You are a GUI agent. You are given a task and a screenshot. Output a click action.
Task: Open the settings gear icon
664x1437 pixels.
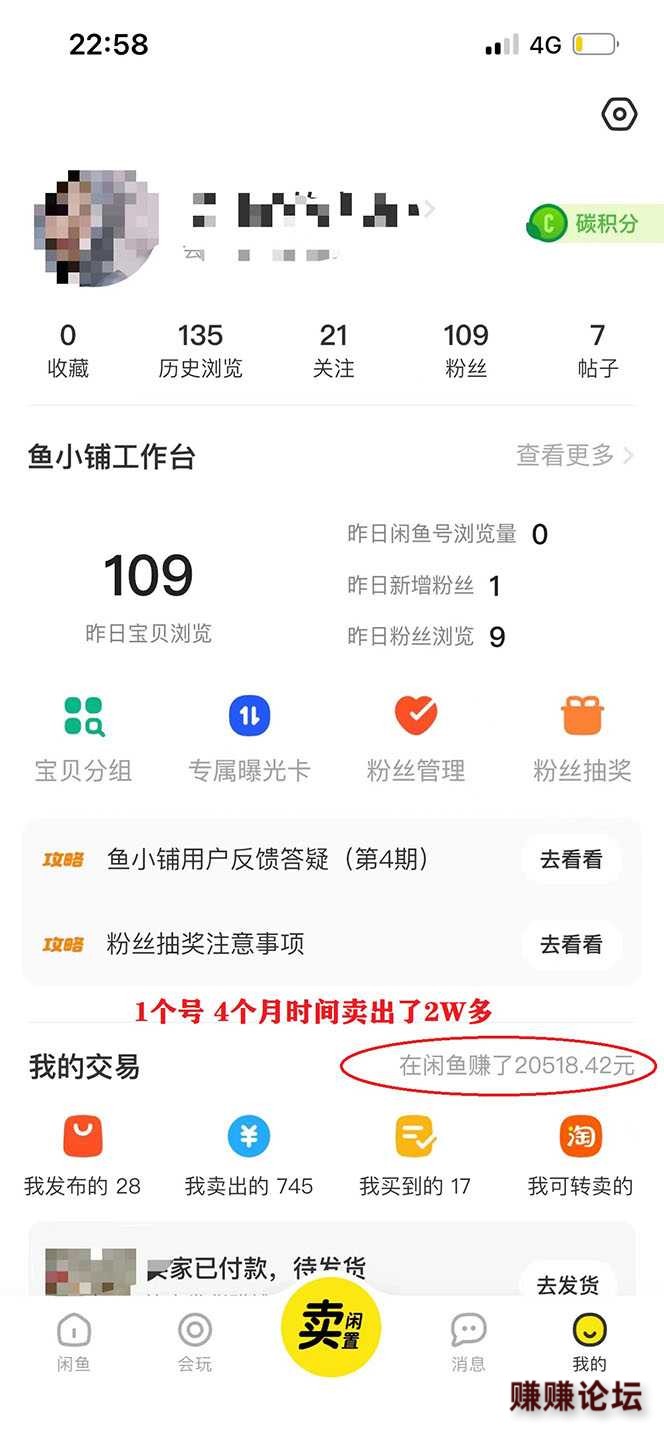click(x=619, y=114)
